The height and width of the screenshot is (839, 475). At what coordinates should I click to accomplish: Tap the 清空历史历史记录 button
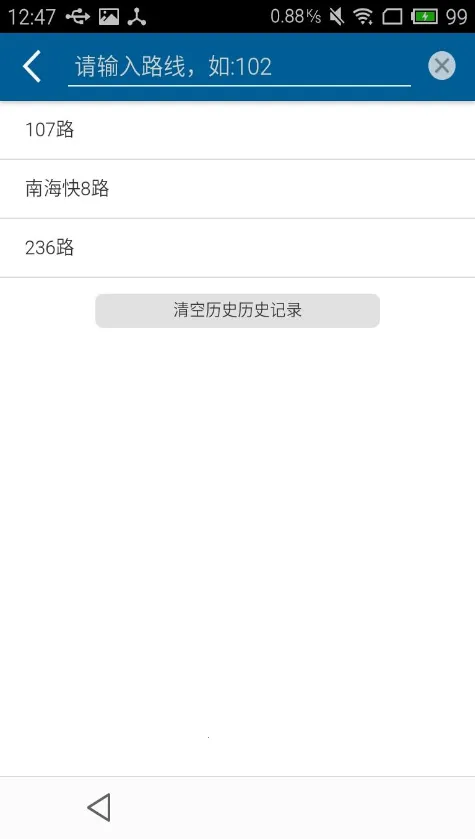(x=238, y=310)
